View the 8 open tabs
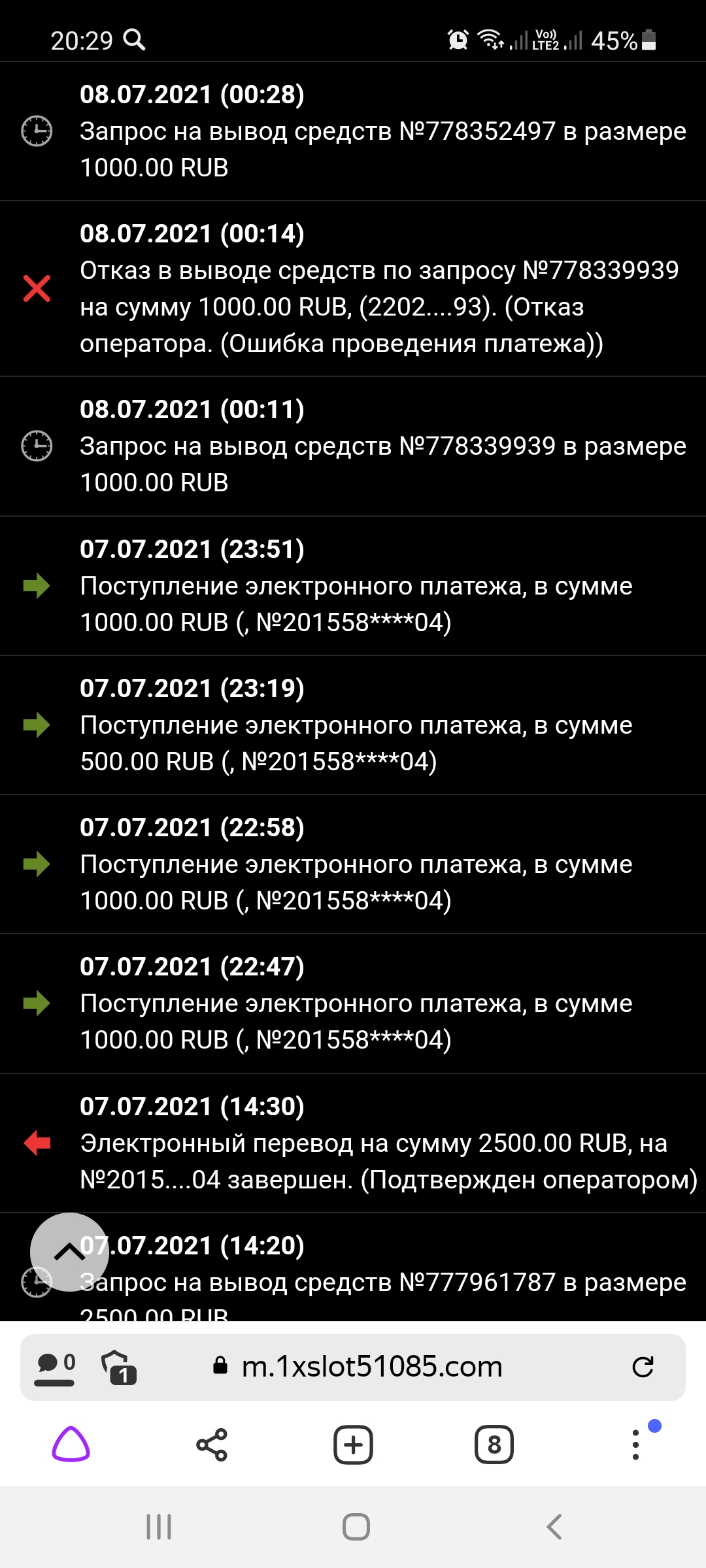Viewport: 706px width, 1568px height. (x=494, y=1445)
